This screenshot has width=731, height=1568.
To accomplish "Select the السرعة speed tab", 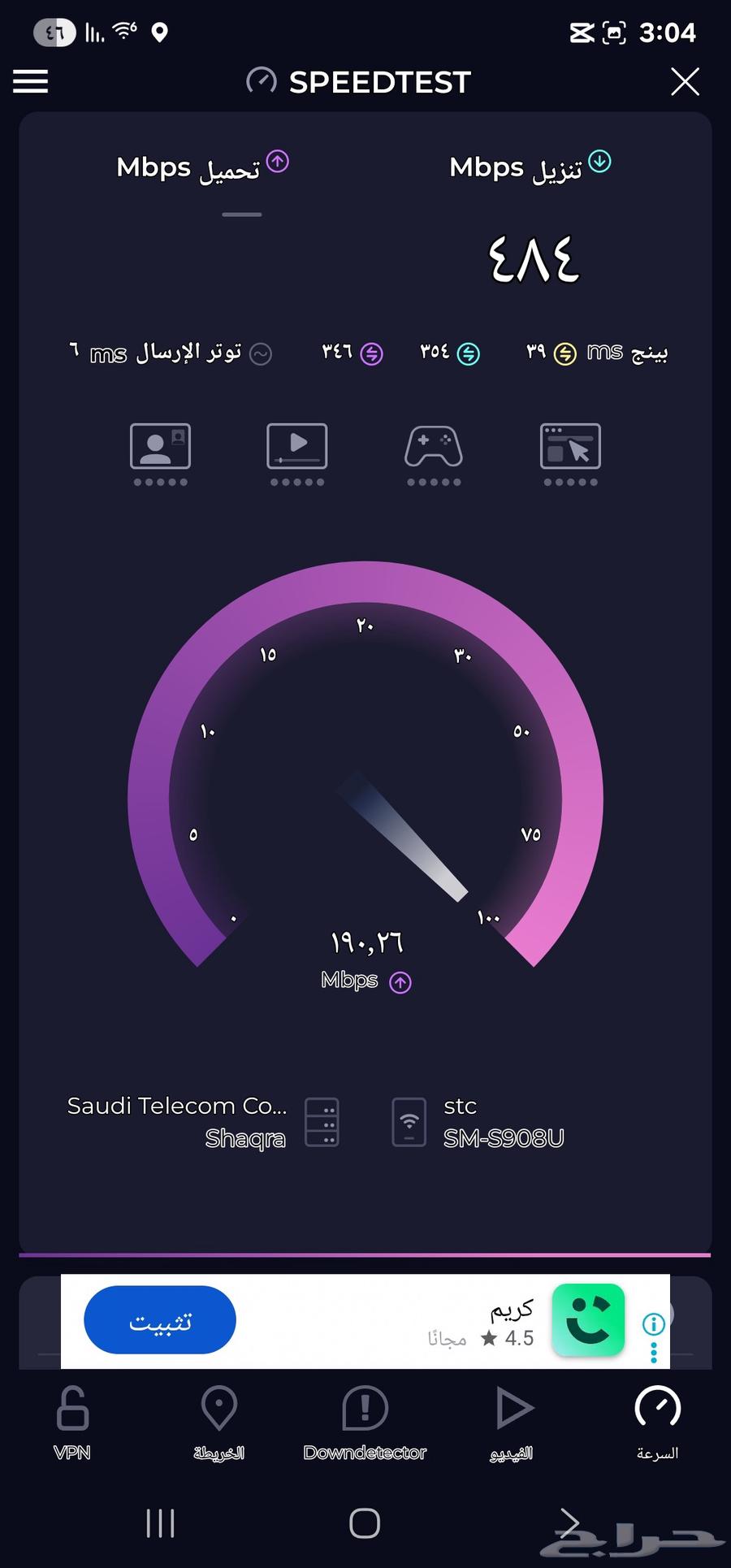I will coord(656,1423).
